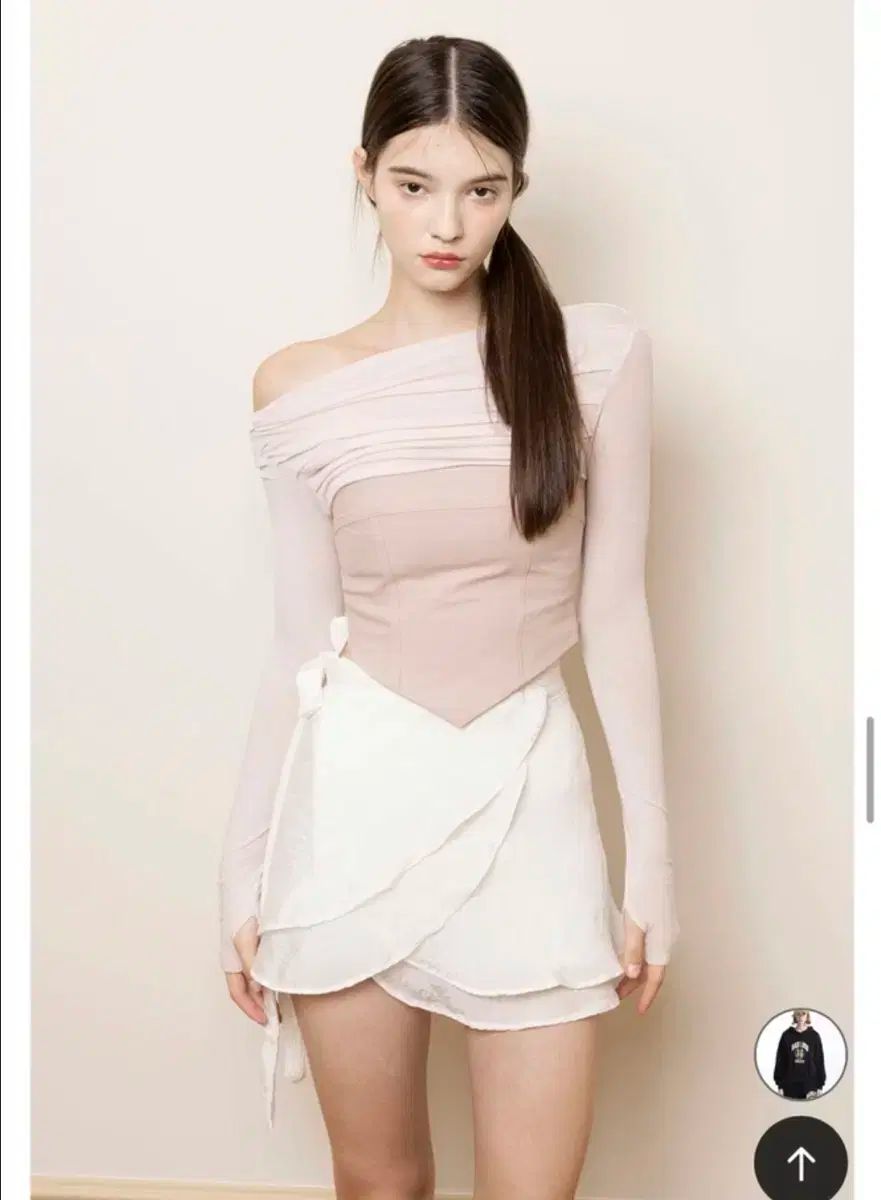Open the recently viewed black hoodie thumbnail
Image resolution: width=881 pixels, height=1200 pixels.
click(x=800, y=1055)
